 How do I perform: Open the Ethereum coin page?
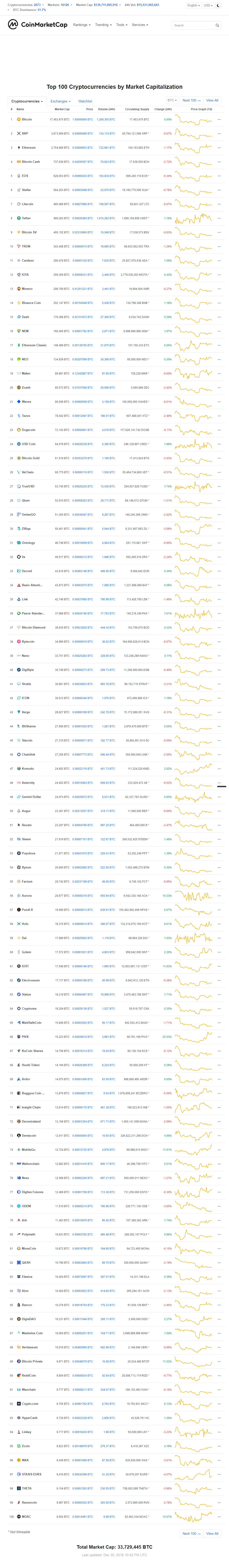(29, 147)
